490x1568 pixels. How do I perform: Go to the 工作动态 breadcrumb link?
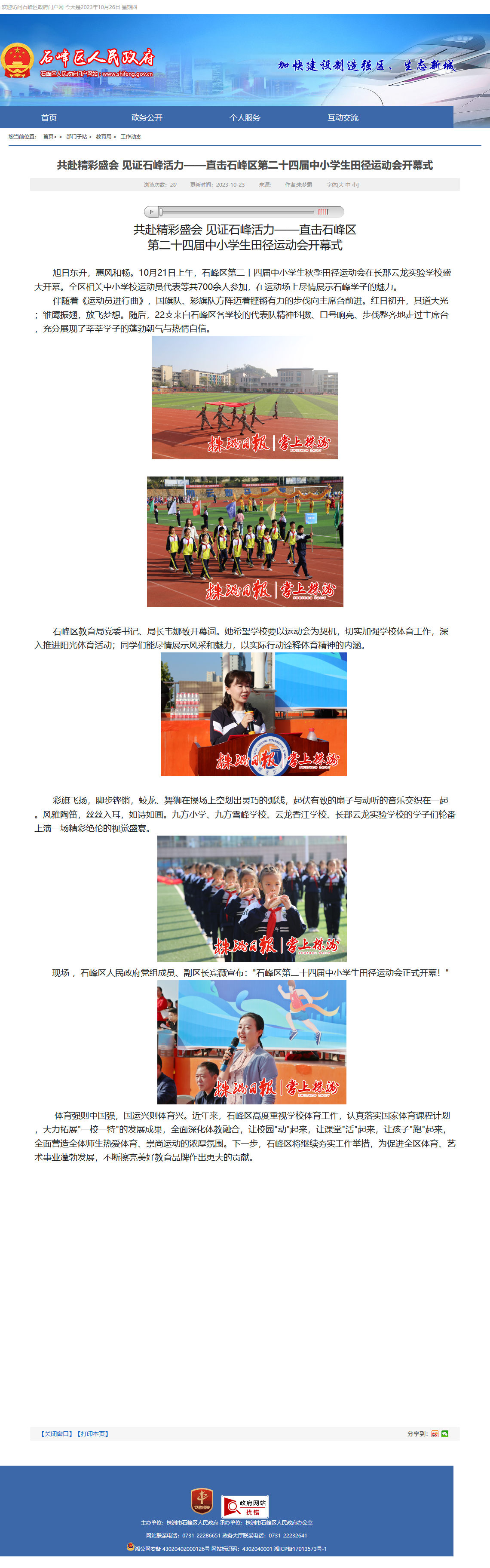[x=131, y=137]
